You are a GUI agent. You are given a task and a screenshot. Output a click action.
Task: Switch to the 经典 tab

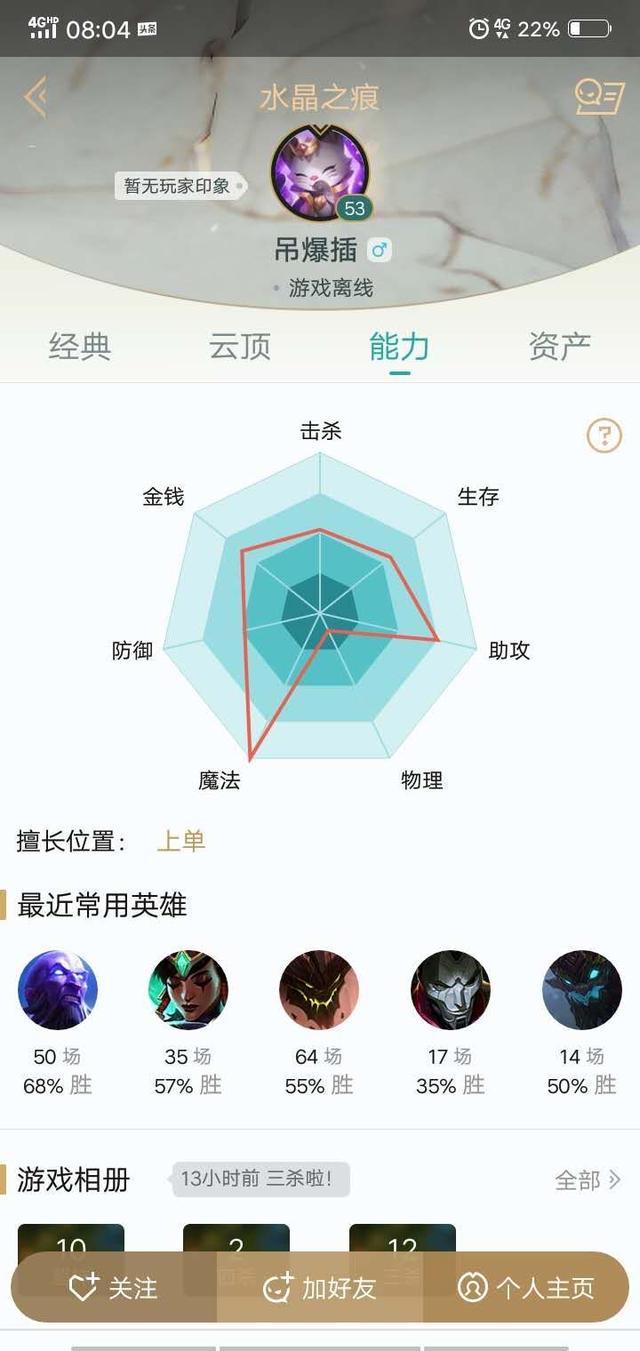(x=80, y=347)
